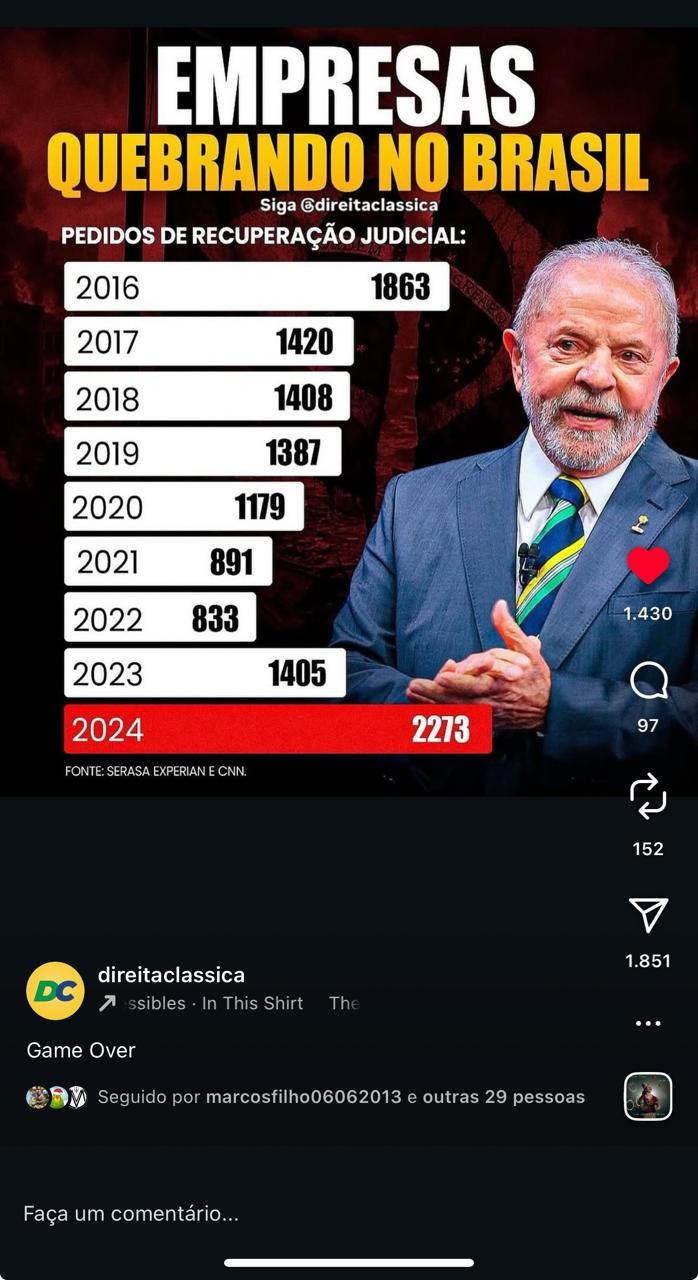Viewport: 698px width, 1280px height.
Task: Tap the red heart like icon
Action: pyautogui.click(x=648, y=566)
